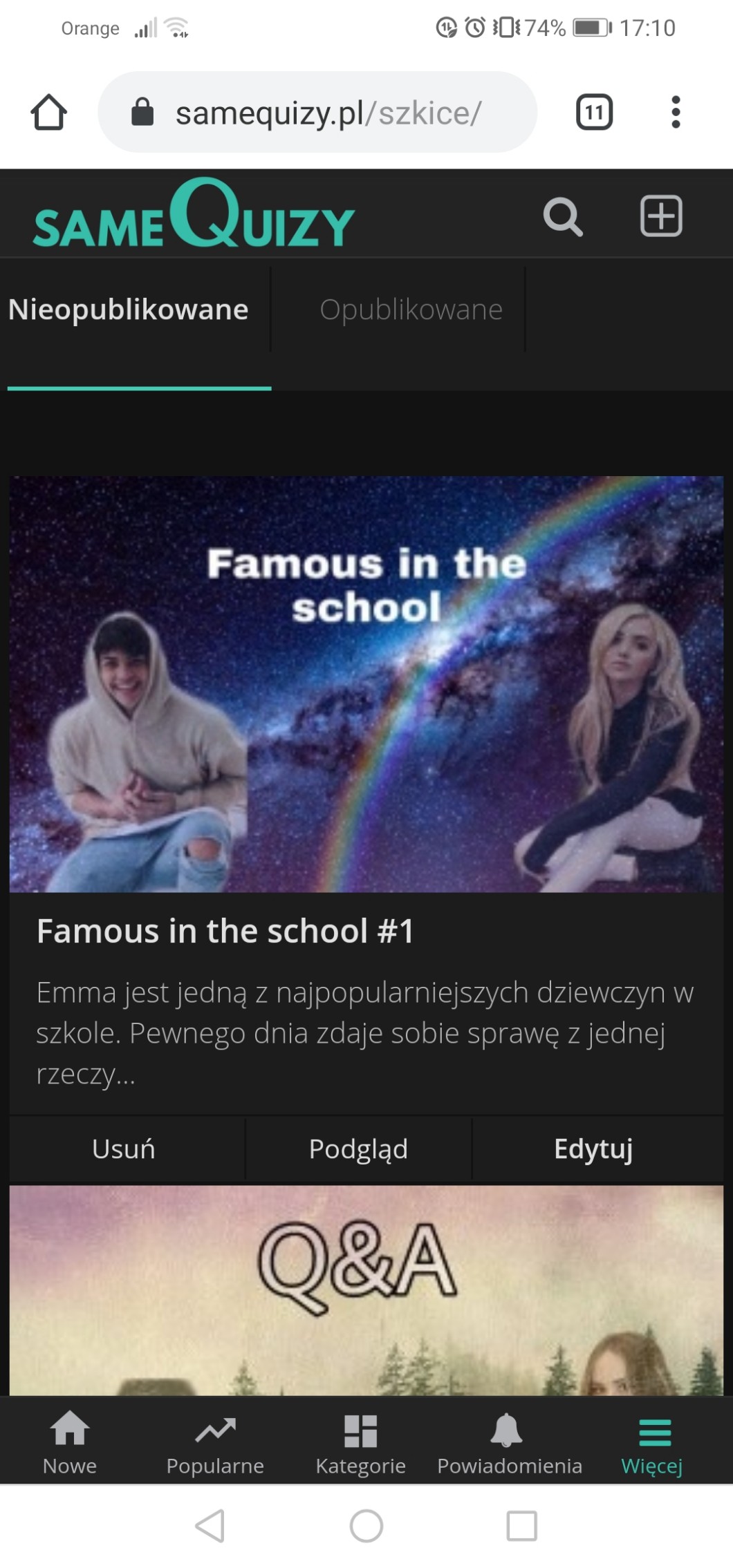This screenshot has height=1568, width=733.
Task: Delete the draft with Usuń
Action: [124, 1149]
